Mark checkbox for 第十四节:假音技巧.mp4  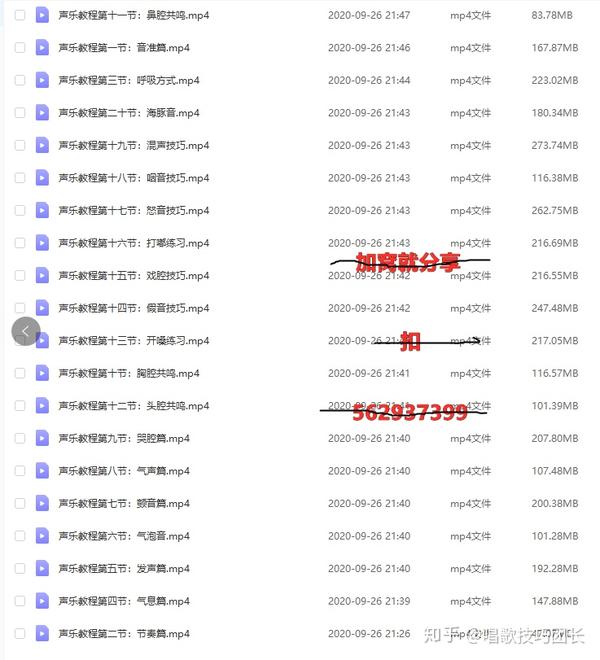[x=20, y=308]
